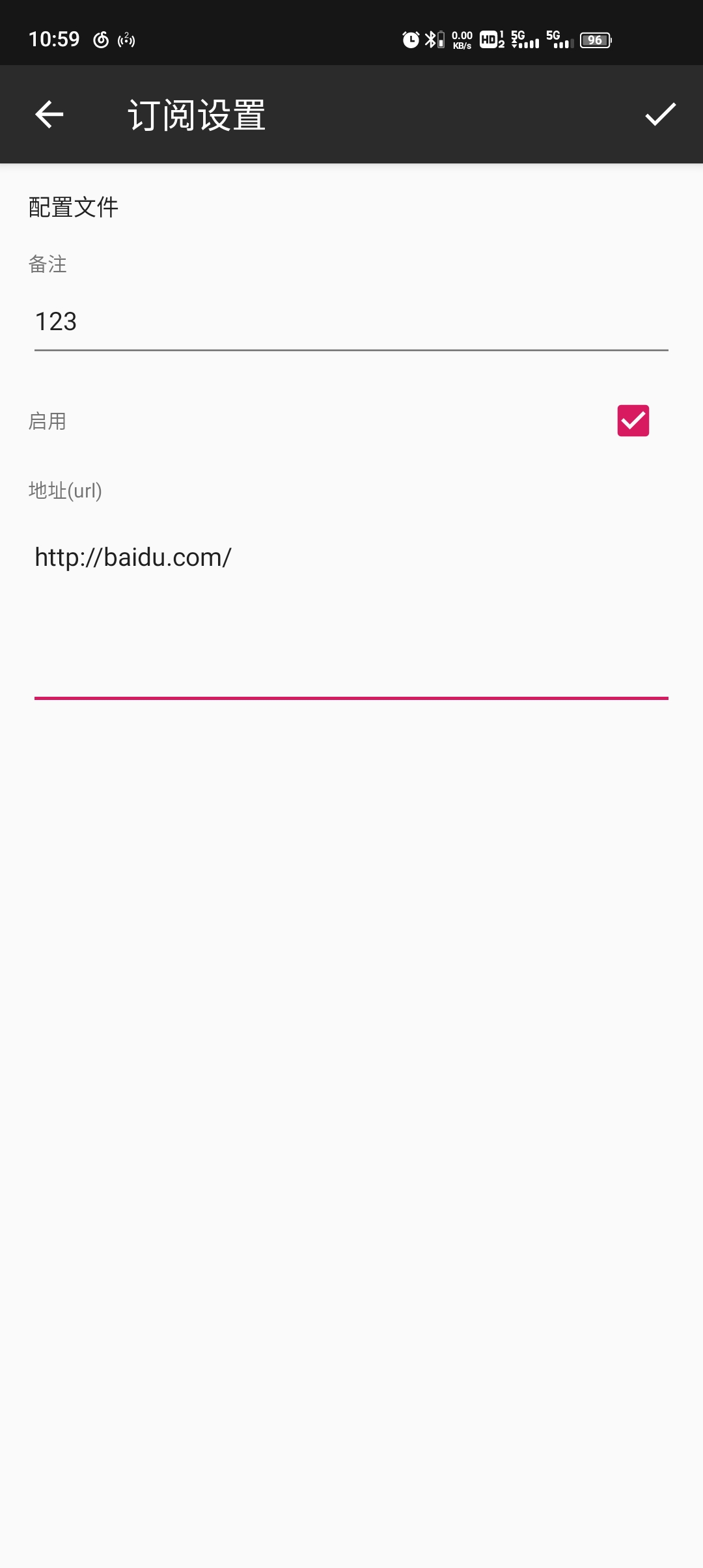Uncheck the 启用 enable checkbox
The height and width of the screenshot is (1568, 703).
click(x=633, y=421)
